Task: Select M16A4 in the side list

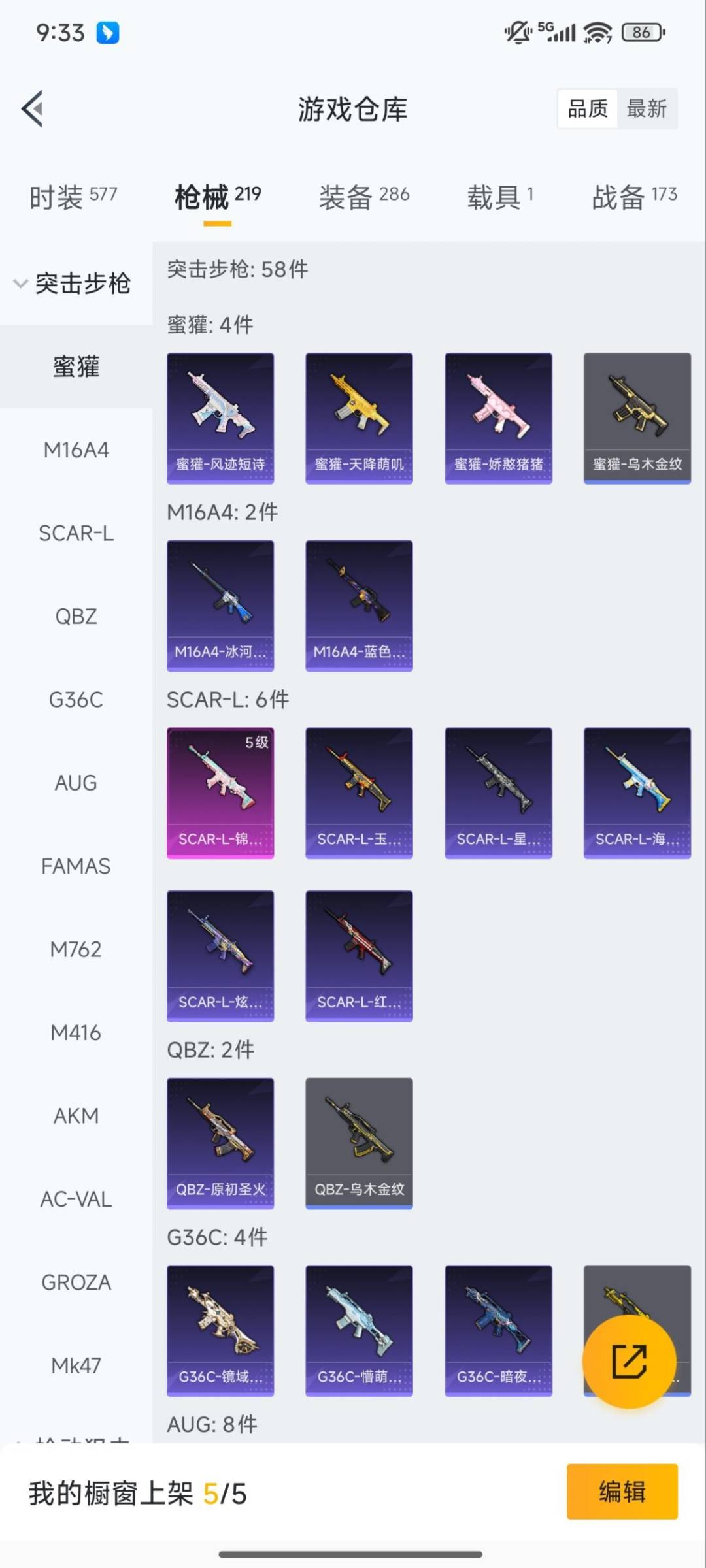Action: pyautogui.click(x=76, y=450)
